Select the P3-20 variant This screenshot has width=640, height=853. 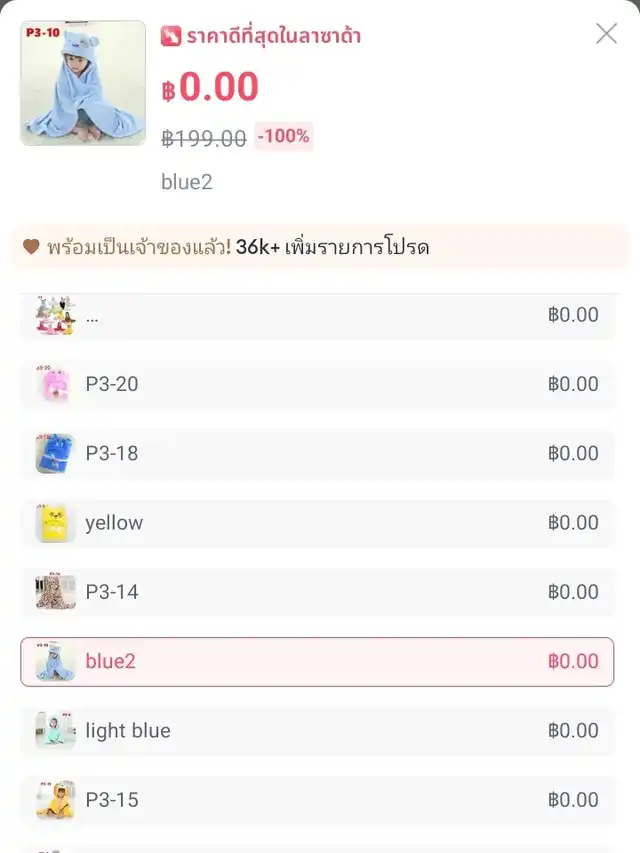[317, 384]
